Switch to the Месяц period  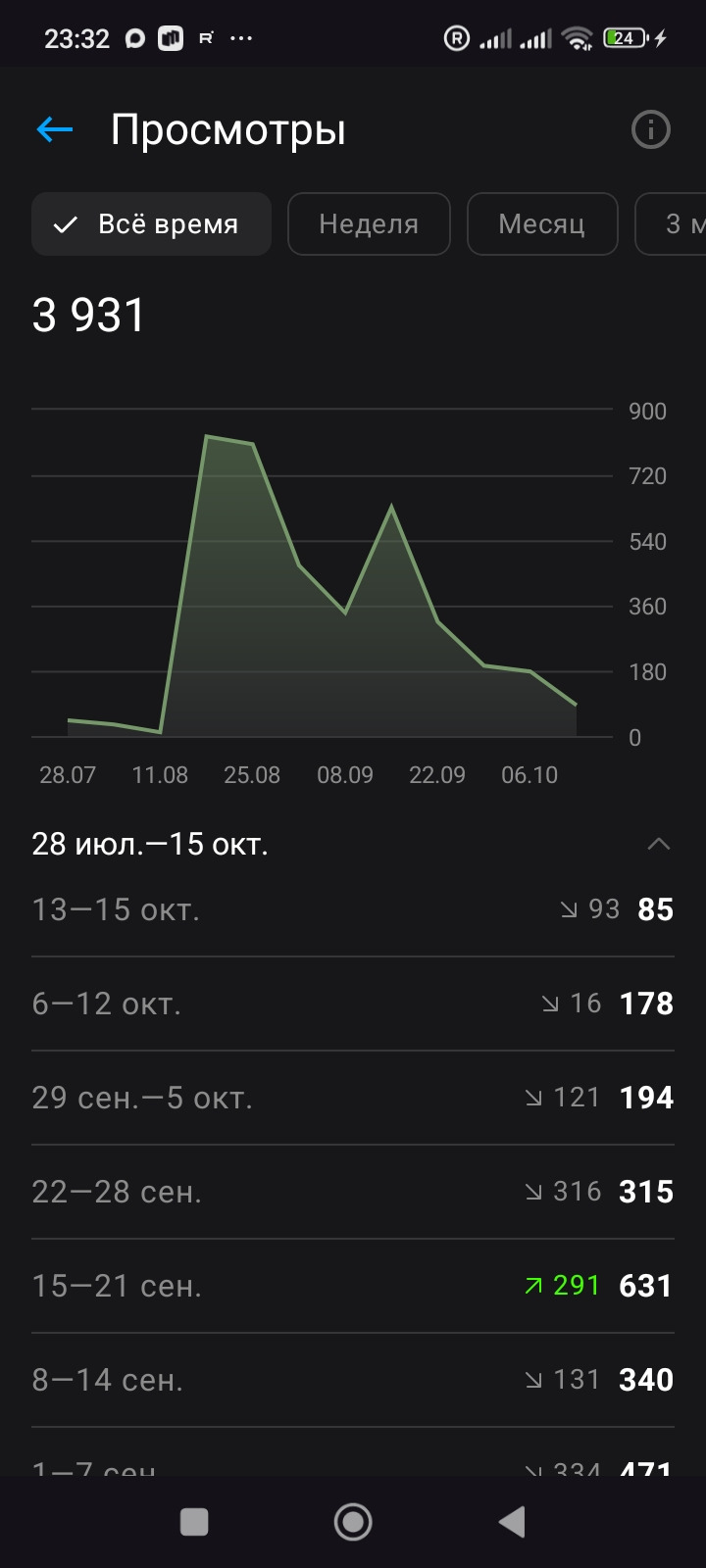tap(542, 224)
